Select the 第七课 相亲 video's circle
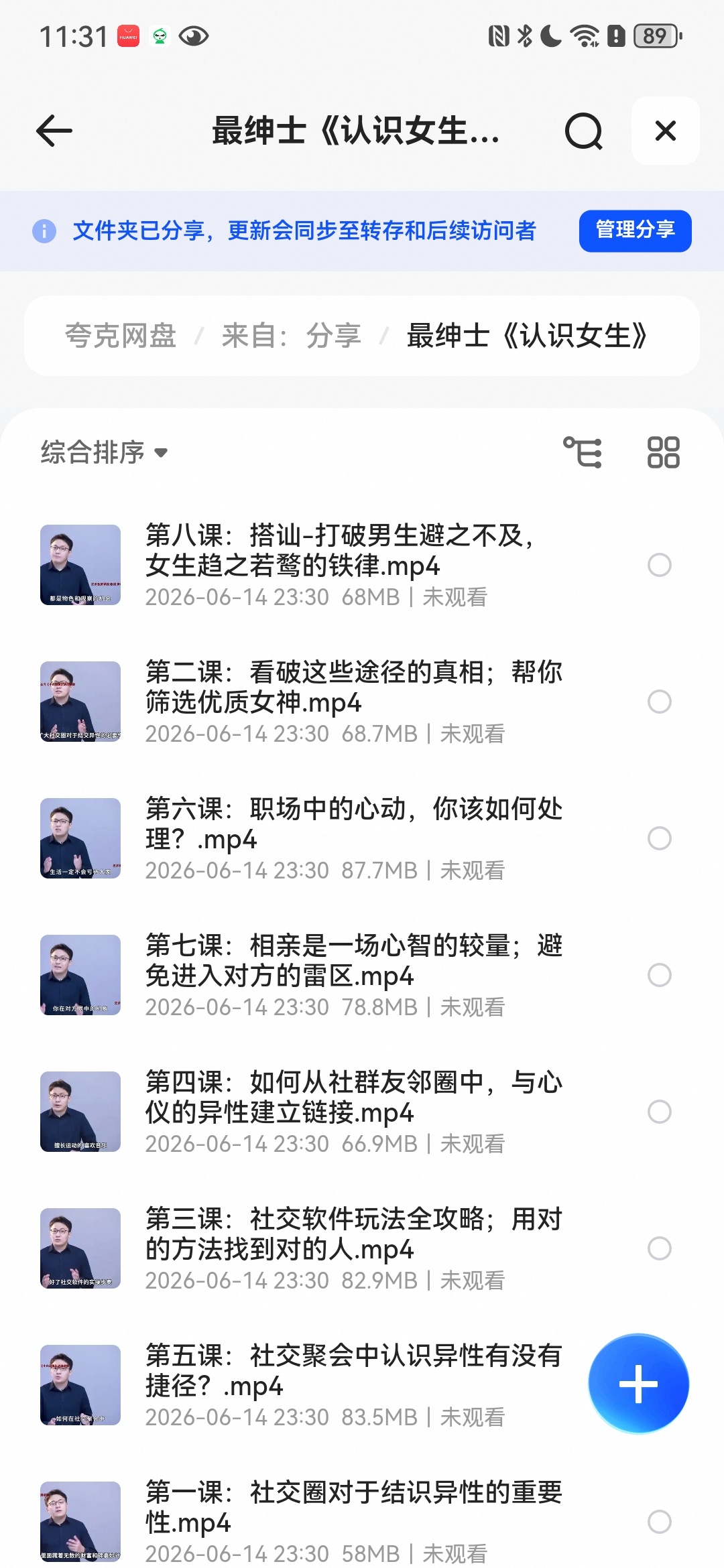 pos(660,975)
